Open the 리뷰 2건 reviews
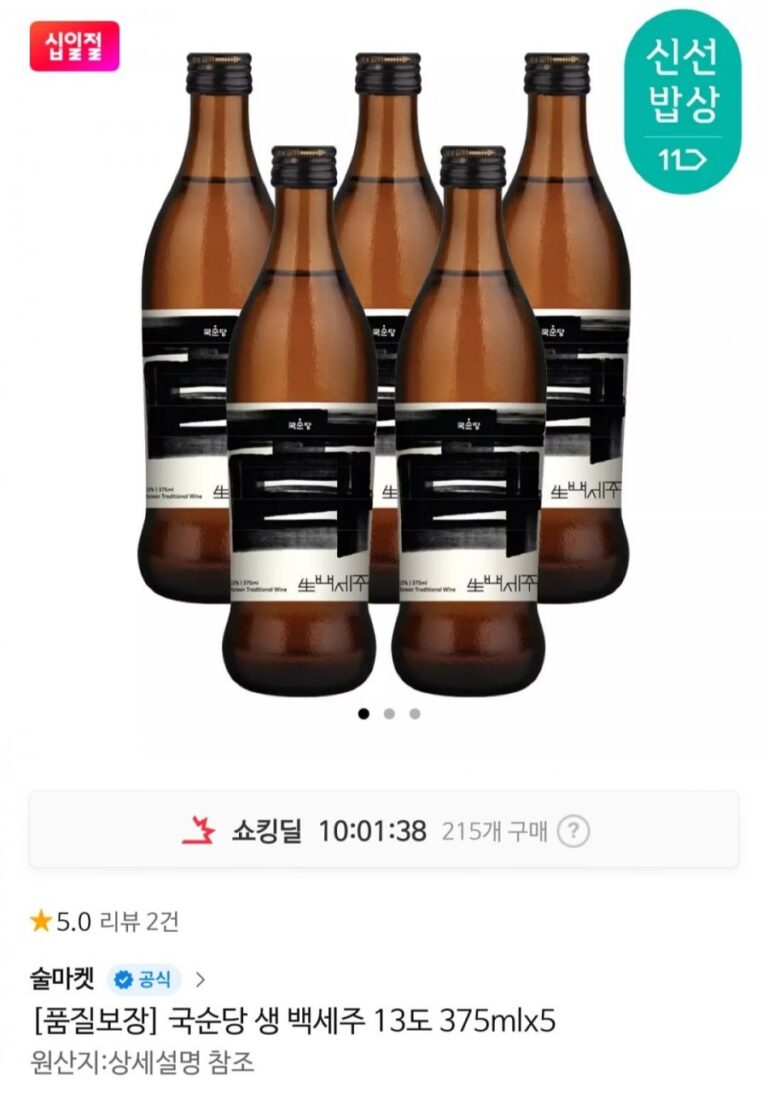 (144, 921)
